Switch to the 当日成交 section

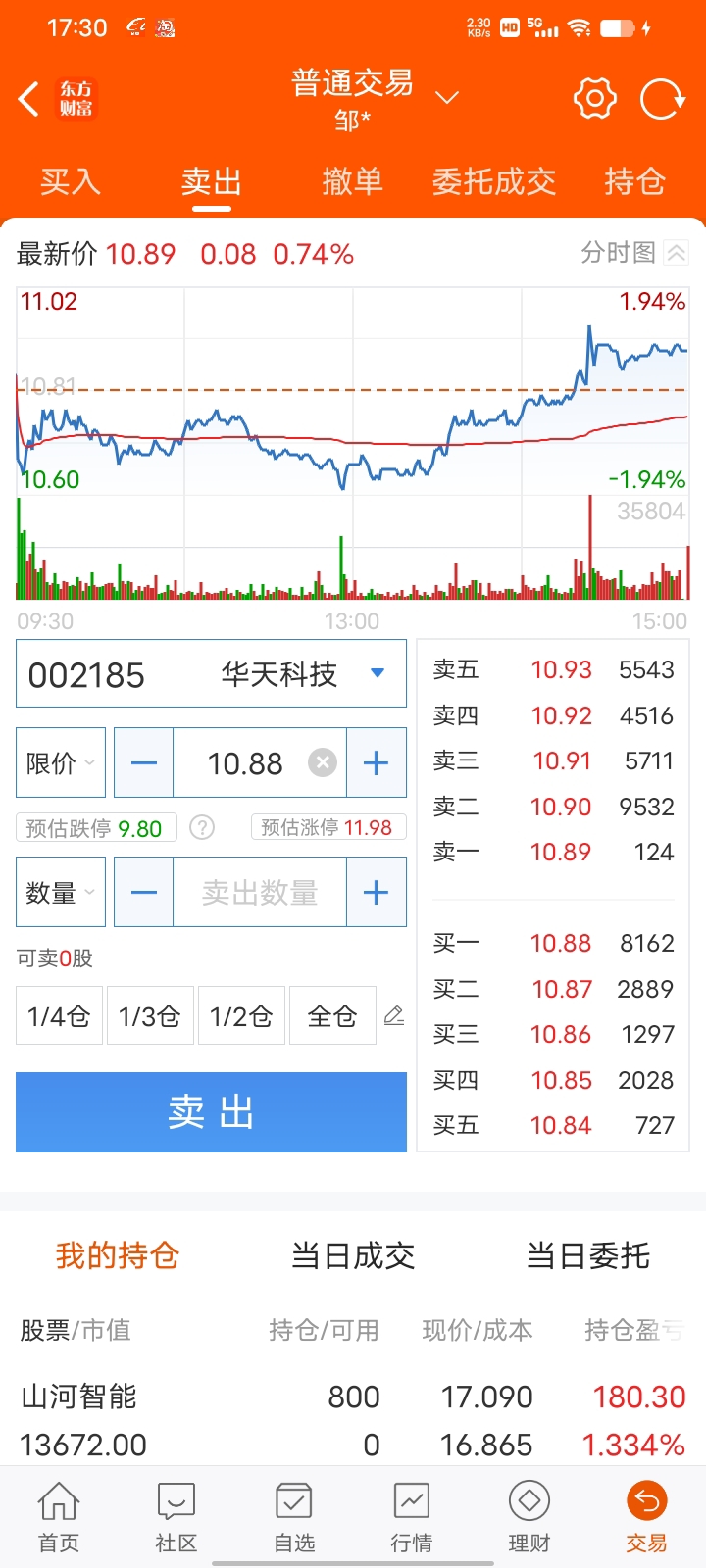tap(353, 1255)
